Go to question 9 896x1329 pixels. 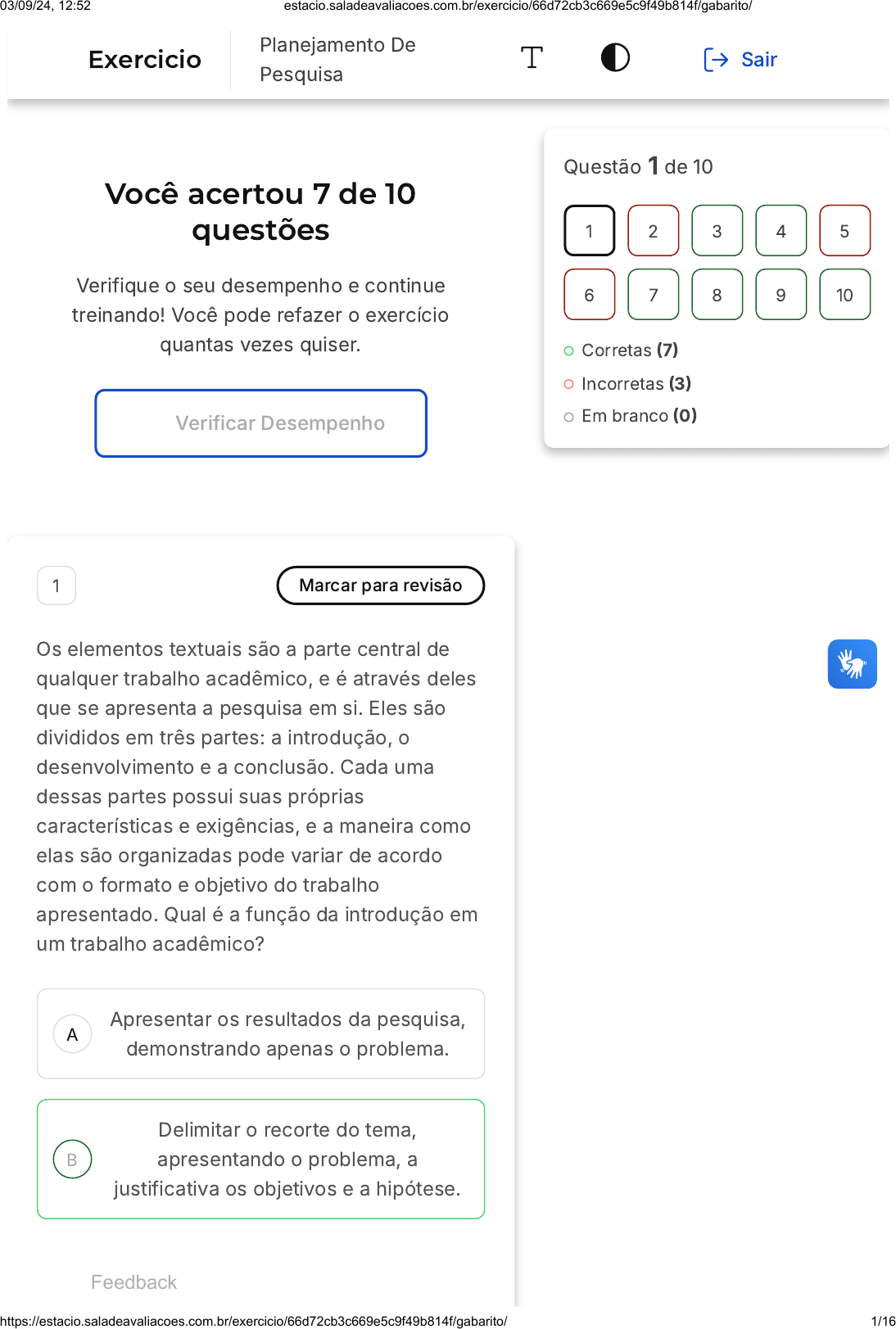pyautogui.click(x=781, y=295)
